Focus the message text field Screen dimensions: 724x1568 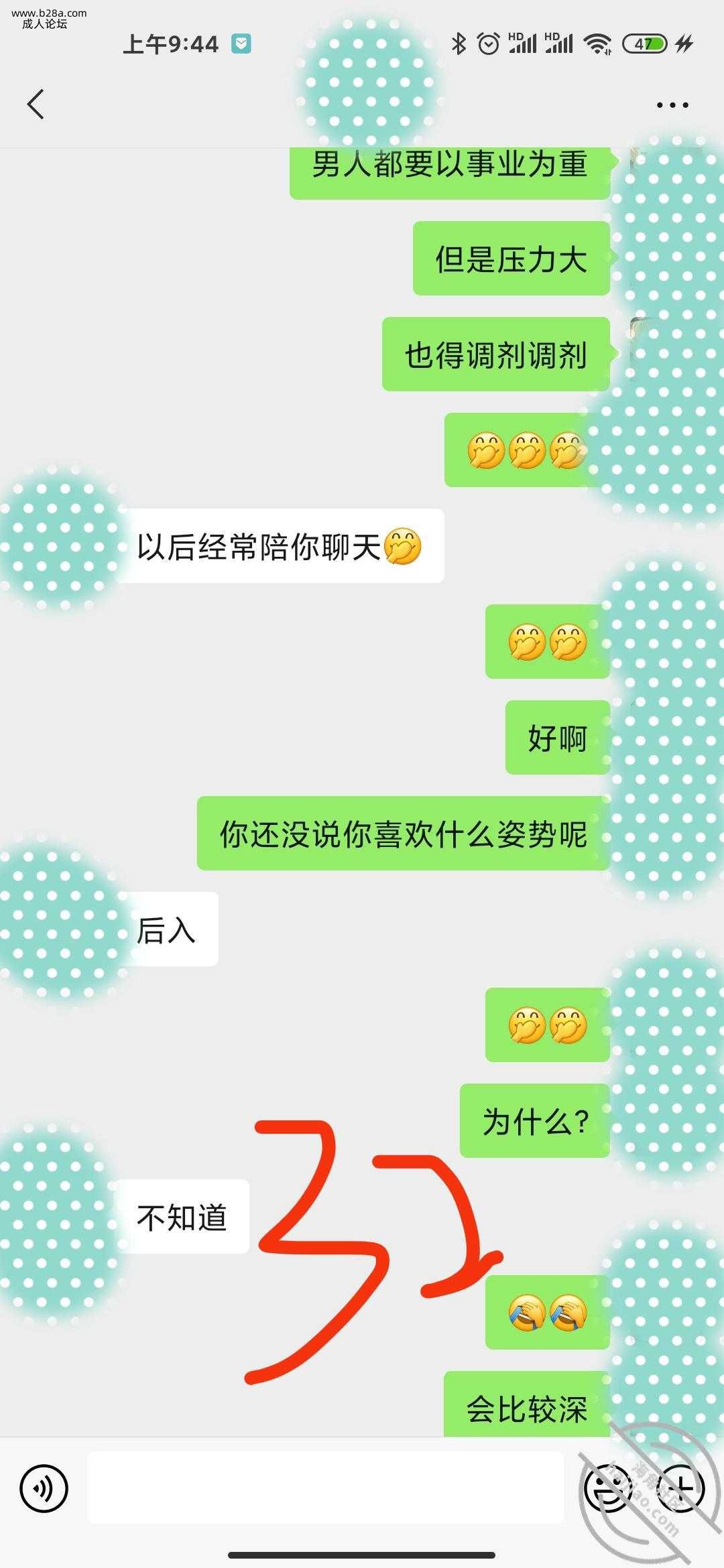coord(325,1488)
